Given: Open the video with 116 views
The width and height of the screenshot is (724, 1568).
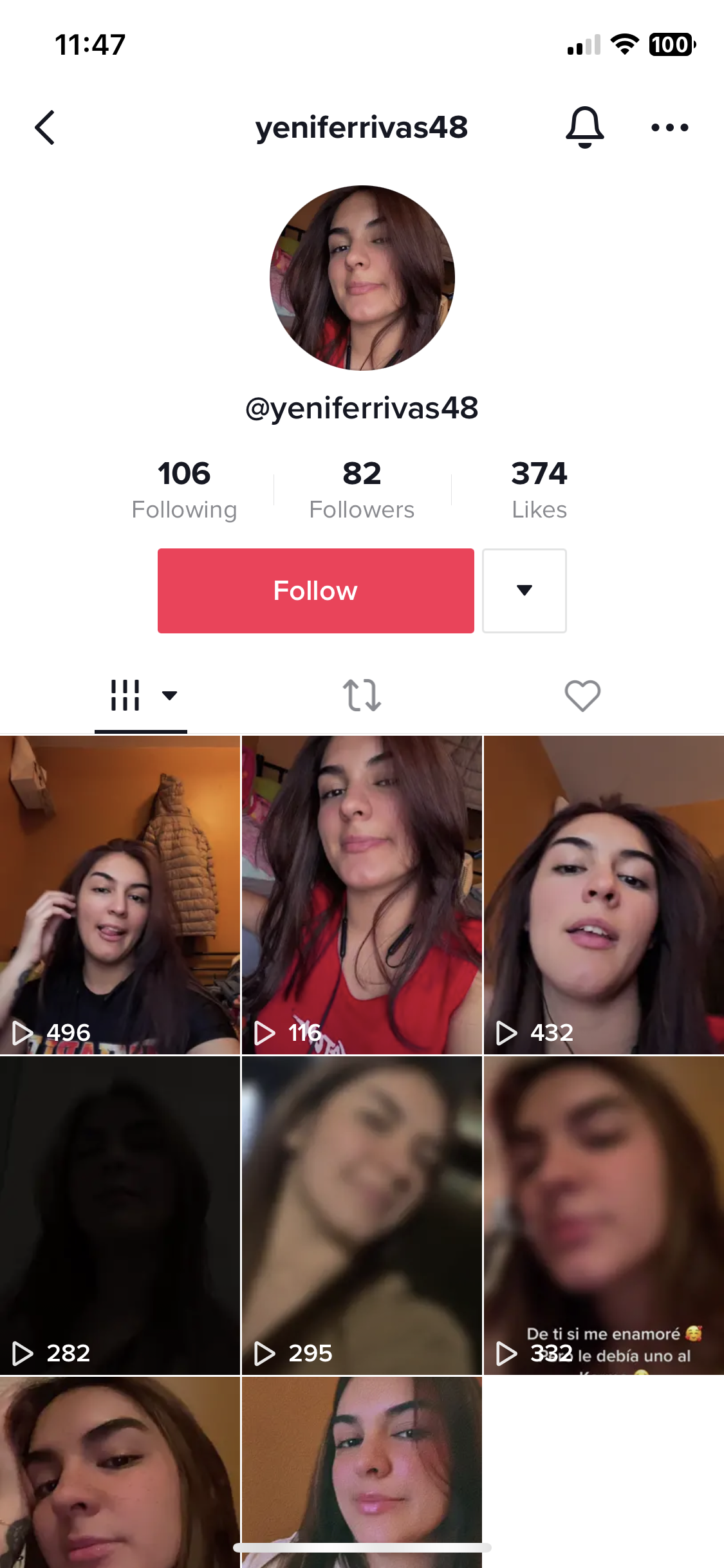Looking at the screenshot, I should tap(362, 895).
